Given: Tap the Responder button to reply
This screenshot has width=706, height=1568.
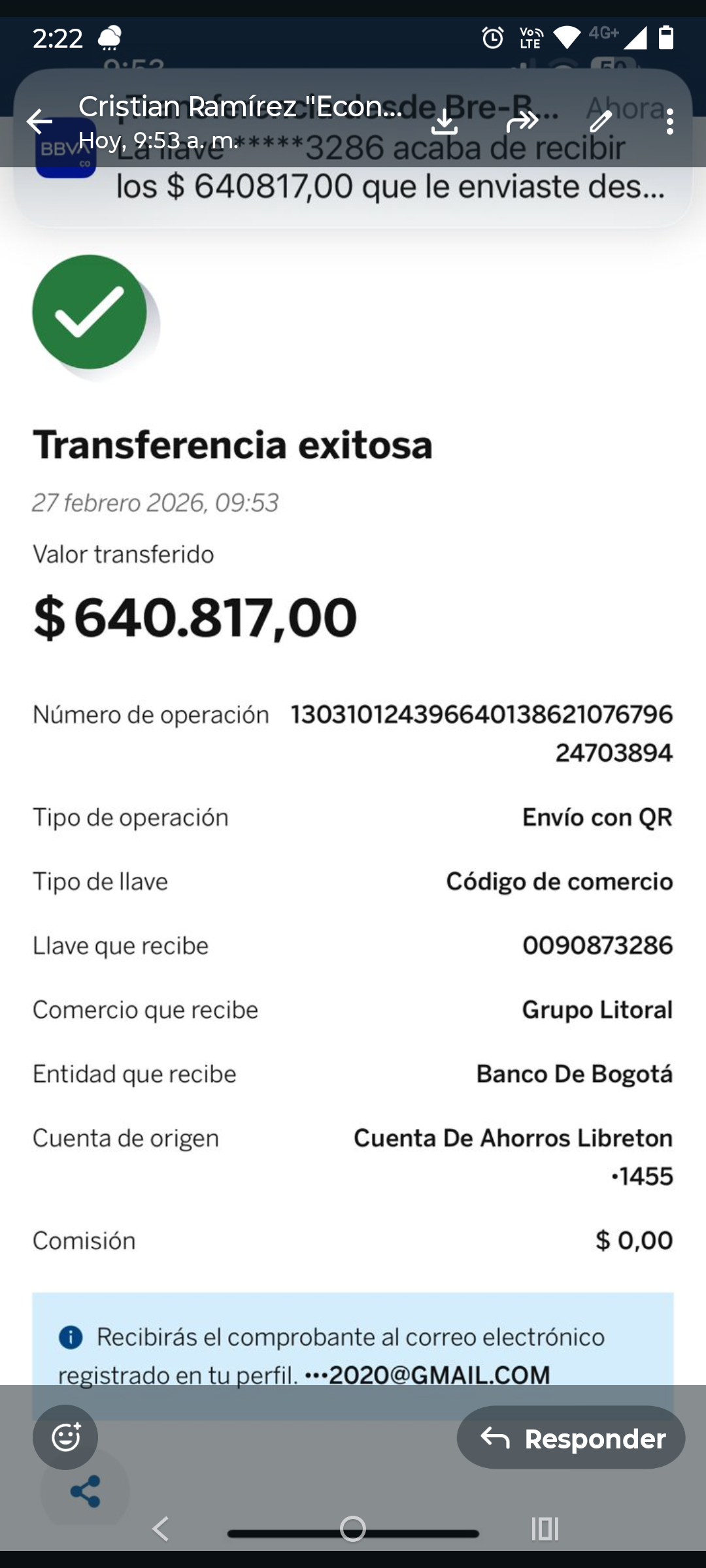Looking at the screenshot, I should [x=571, y=1437].
